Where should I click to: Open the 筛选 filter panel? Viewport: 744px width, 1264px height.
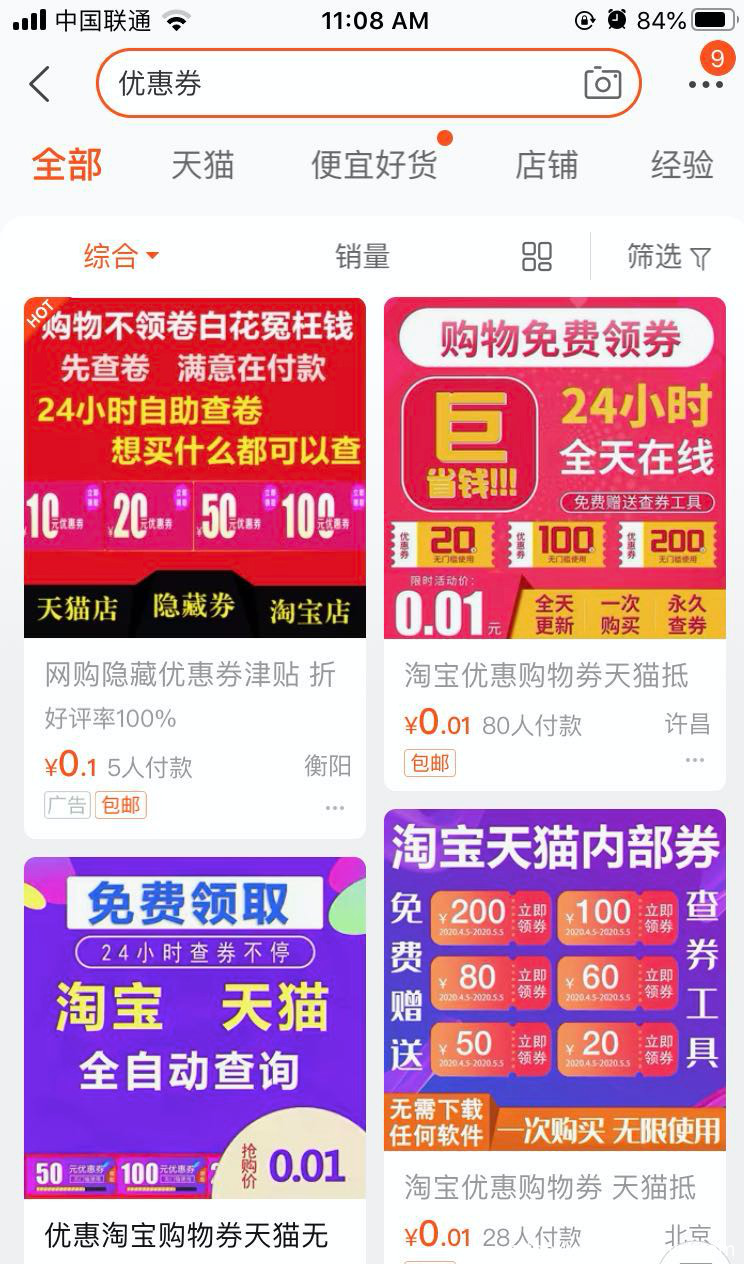[x=668, y=257]
